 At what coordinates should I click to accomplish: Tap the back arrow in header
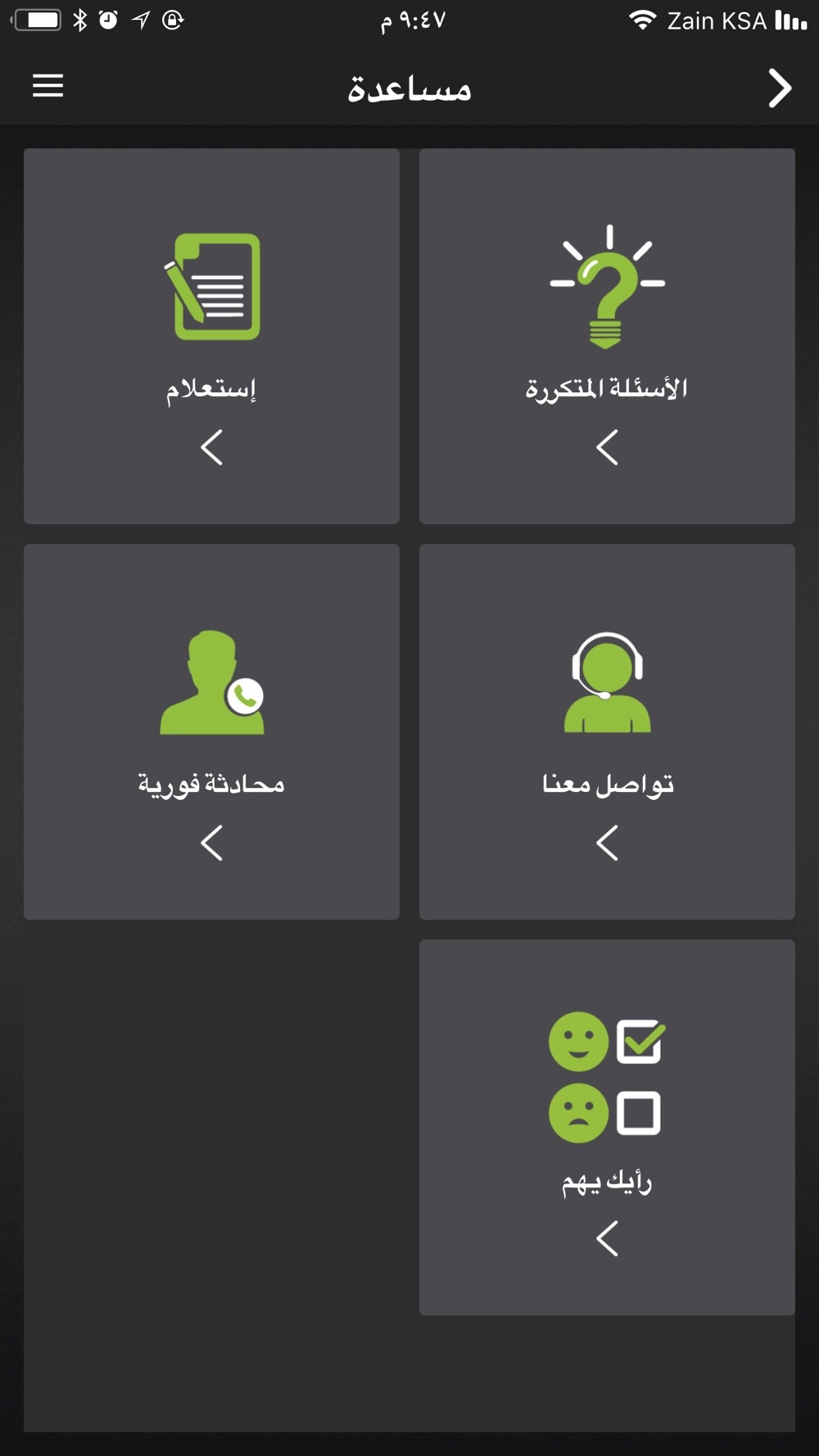pyautogui.click(x=780, y=88)
